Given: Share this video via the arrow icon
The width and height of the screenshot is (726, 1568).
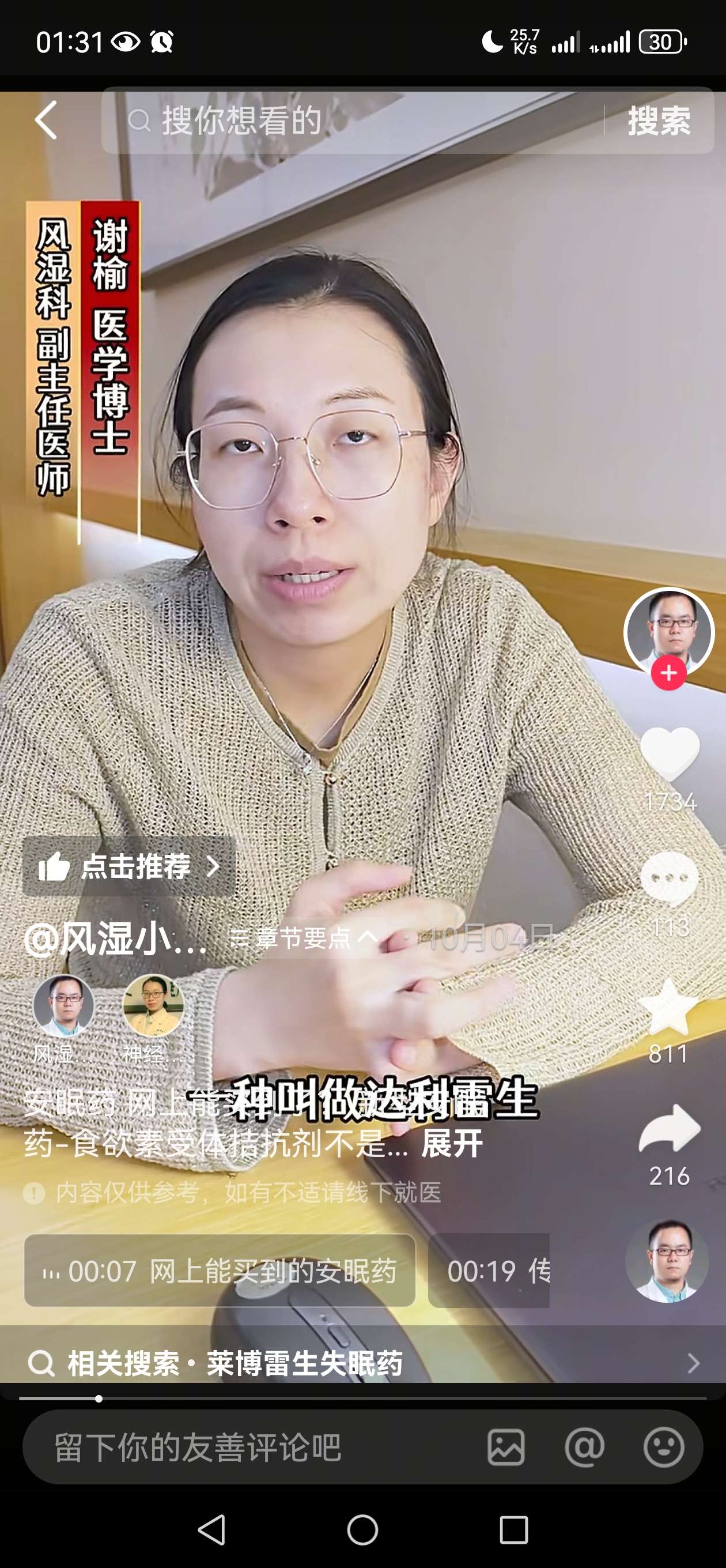Looking at the screenshot, I should pyautogui.click(x=670, y=1129).
